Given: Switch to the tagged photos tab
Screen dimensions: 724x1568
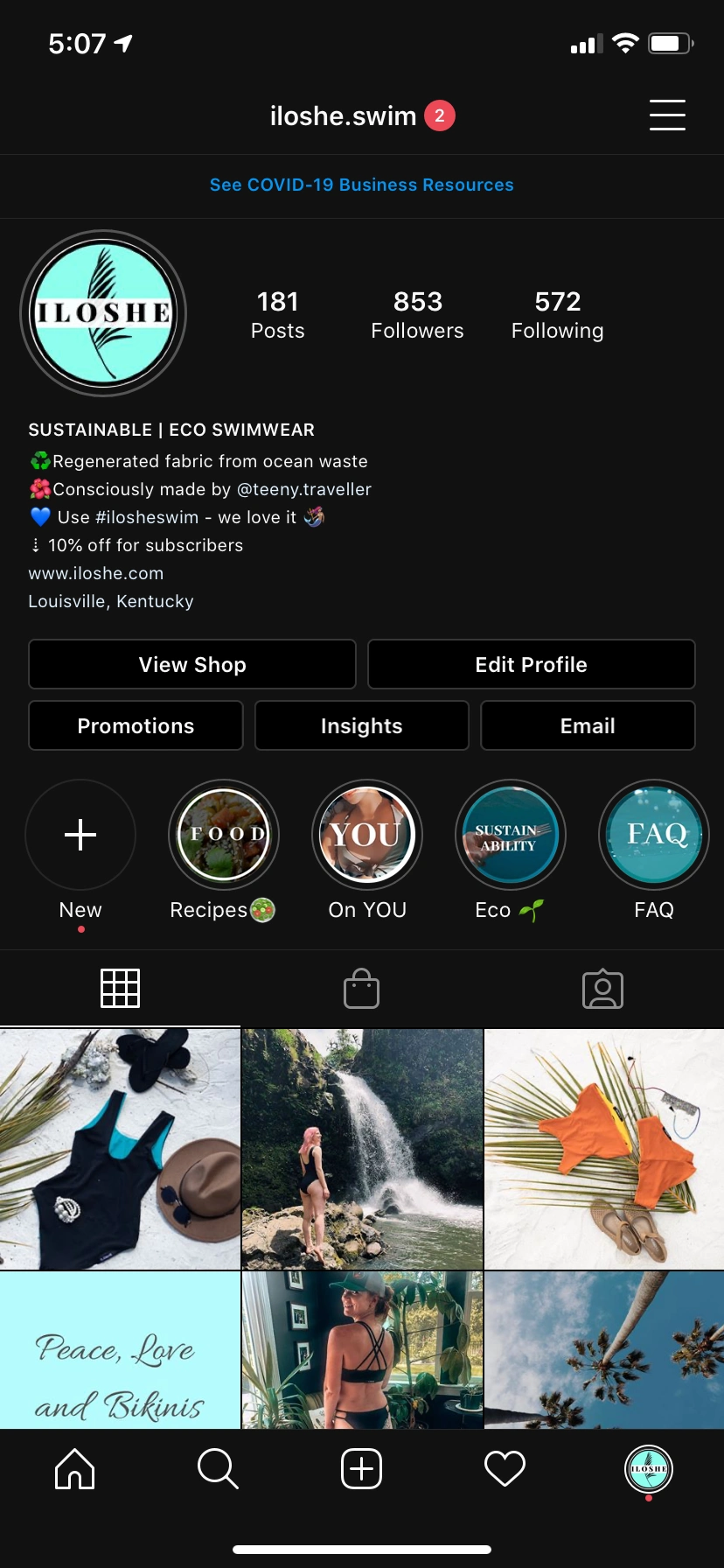Looking at the screenshot, I should pos(602,989).
